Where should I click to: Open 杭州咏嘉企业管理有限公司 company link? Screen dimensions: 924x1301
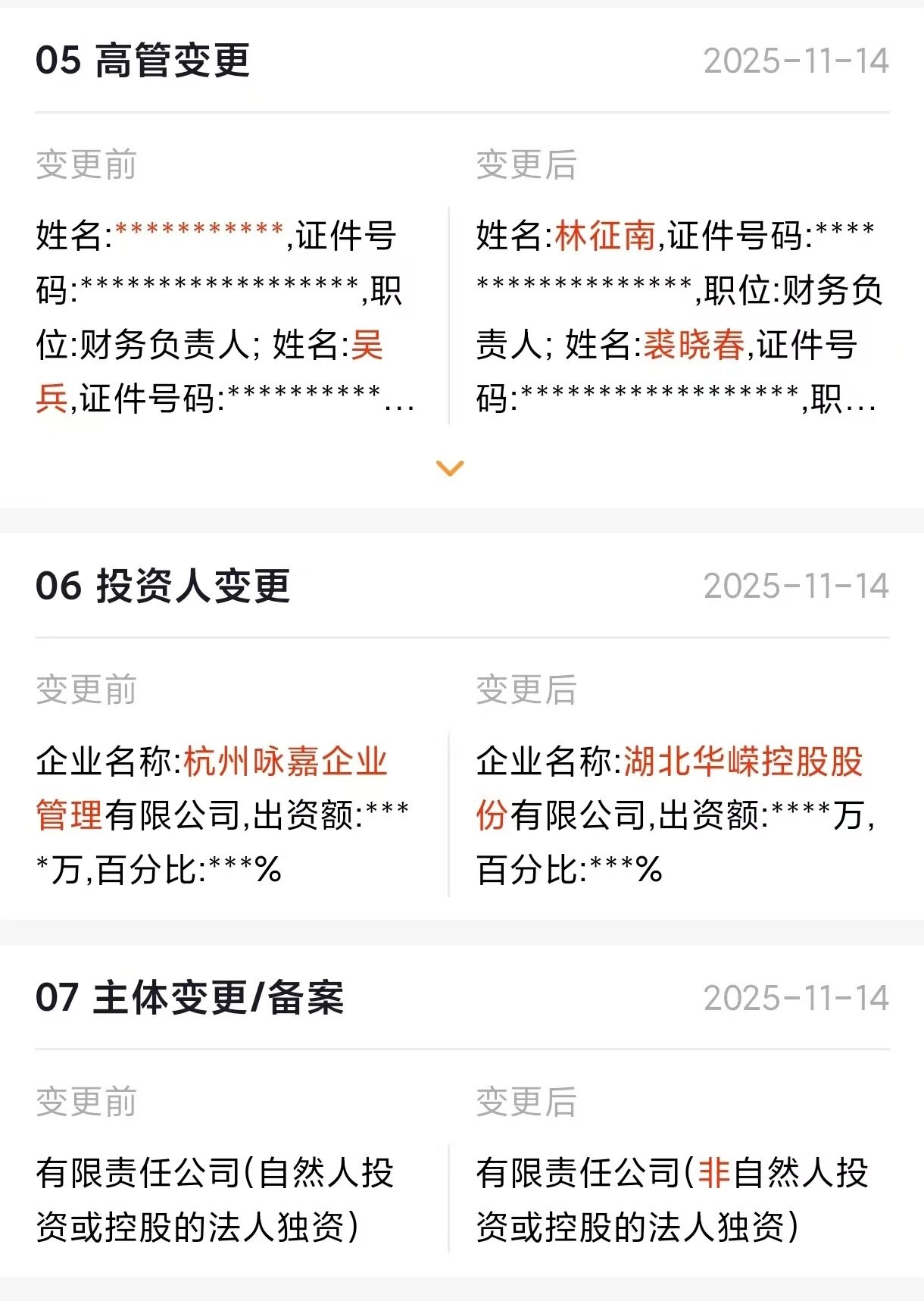pos(286,762)
